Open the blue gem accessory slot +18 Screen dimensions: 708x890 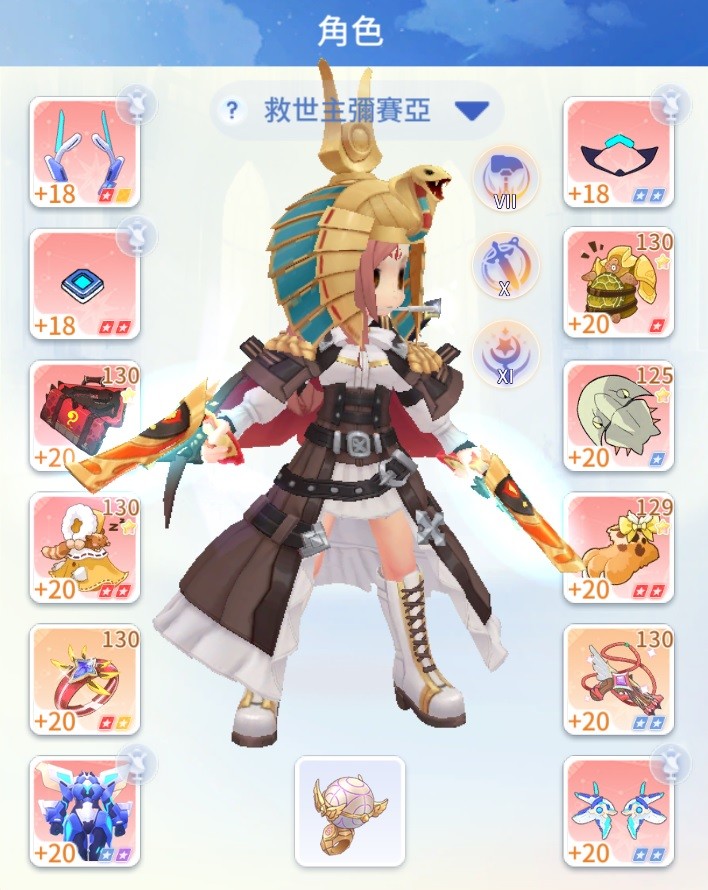coord(85,284)
